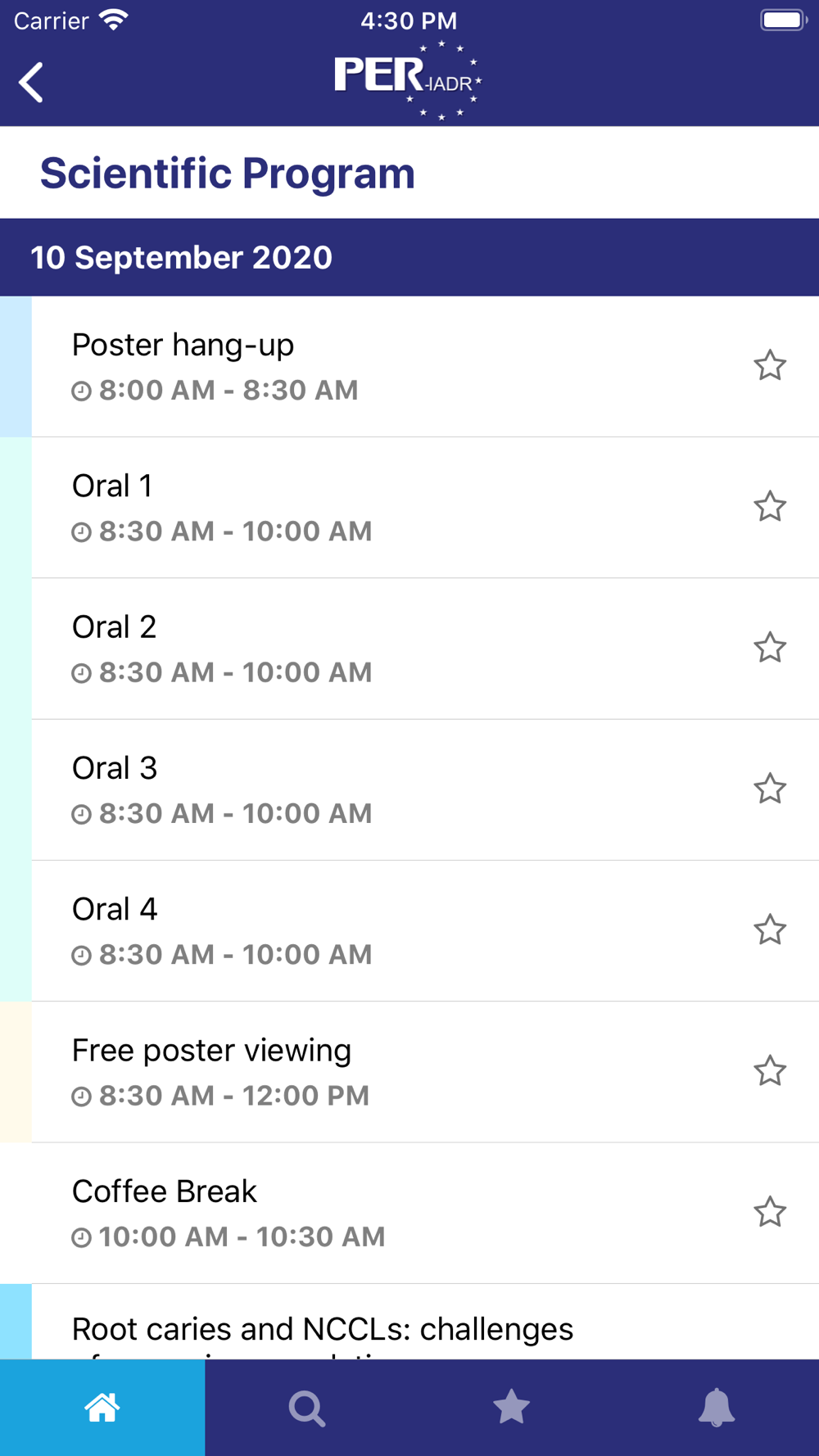Star the Oral 2 session
The height and width of the screenshot is (1456, 819).
click(770, 647)
